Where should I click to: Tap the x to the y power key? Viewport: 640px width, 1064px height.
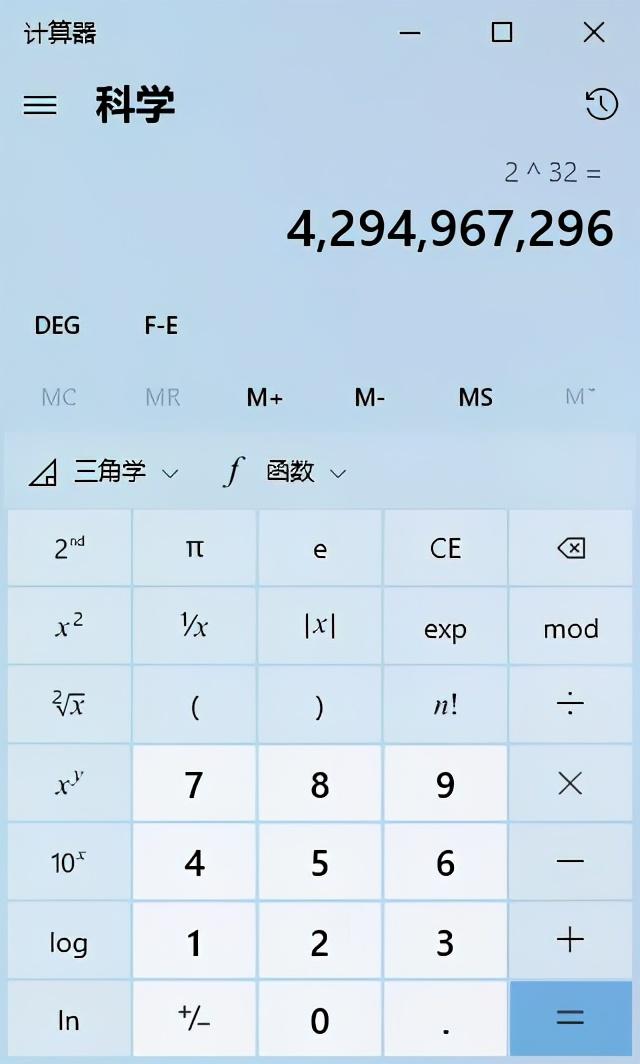(x=69, y=784)
